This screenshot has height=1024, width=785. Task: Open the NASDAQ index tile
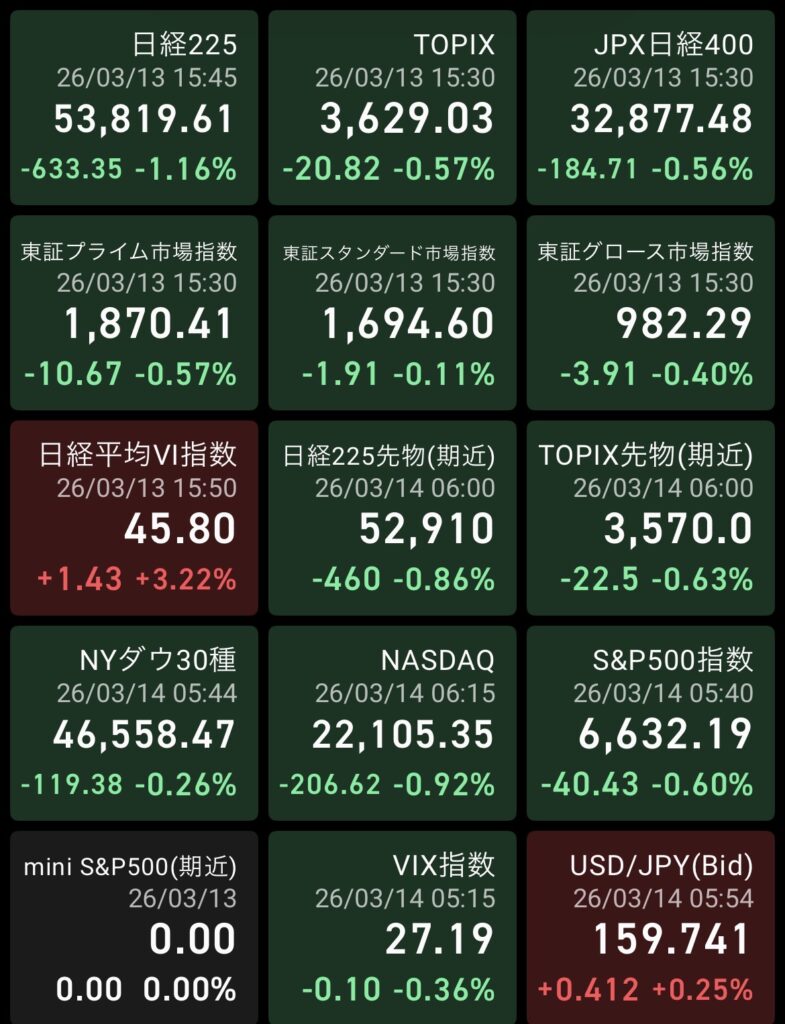392,723
